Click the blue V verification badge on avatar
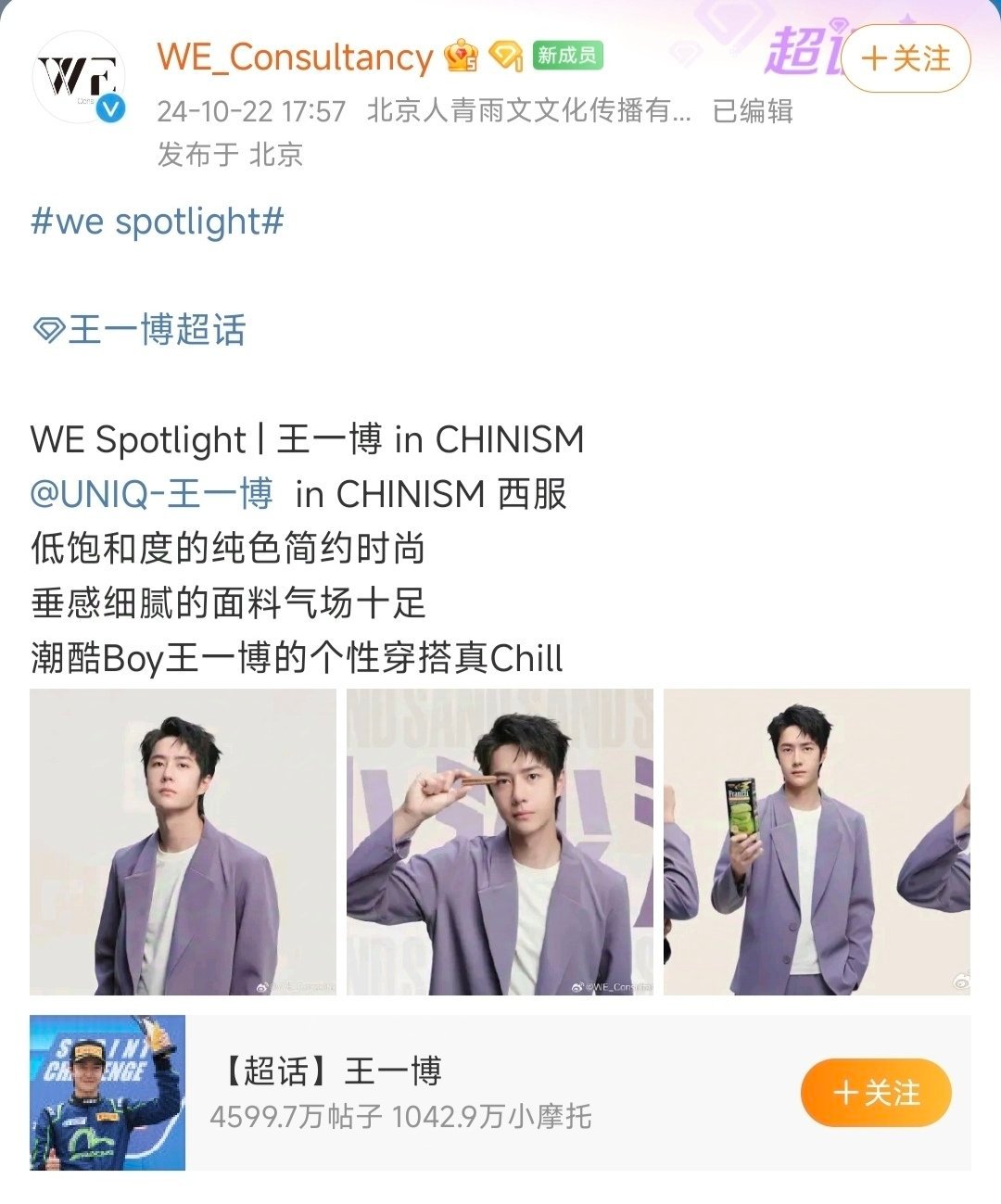The width and height of the screenshot is (1001, 1204). pos(112,107)
